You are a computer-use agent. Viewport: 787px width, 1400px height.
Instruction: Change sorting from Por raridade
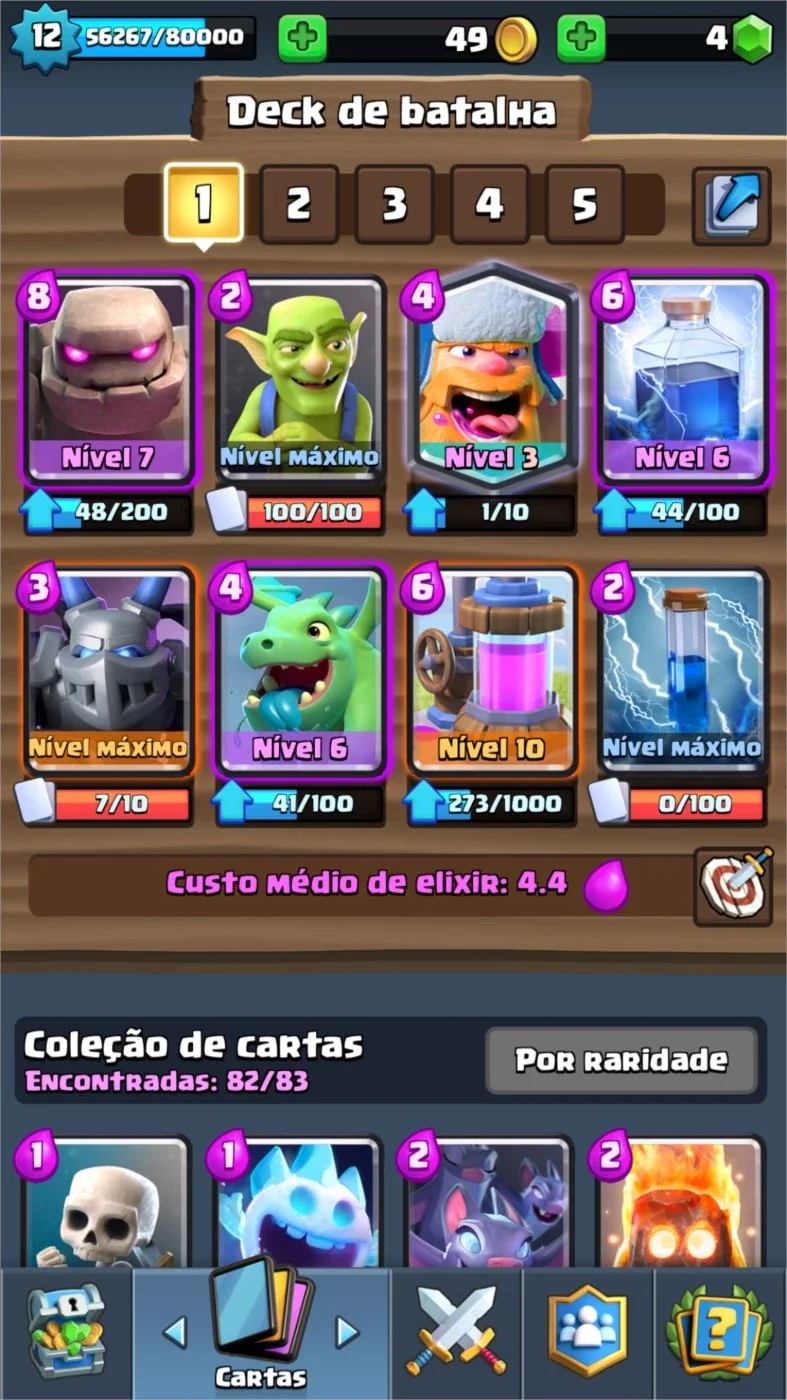621,1060
